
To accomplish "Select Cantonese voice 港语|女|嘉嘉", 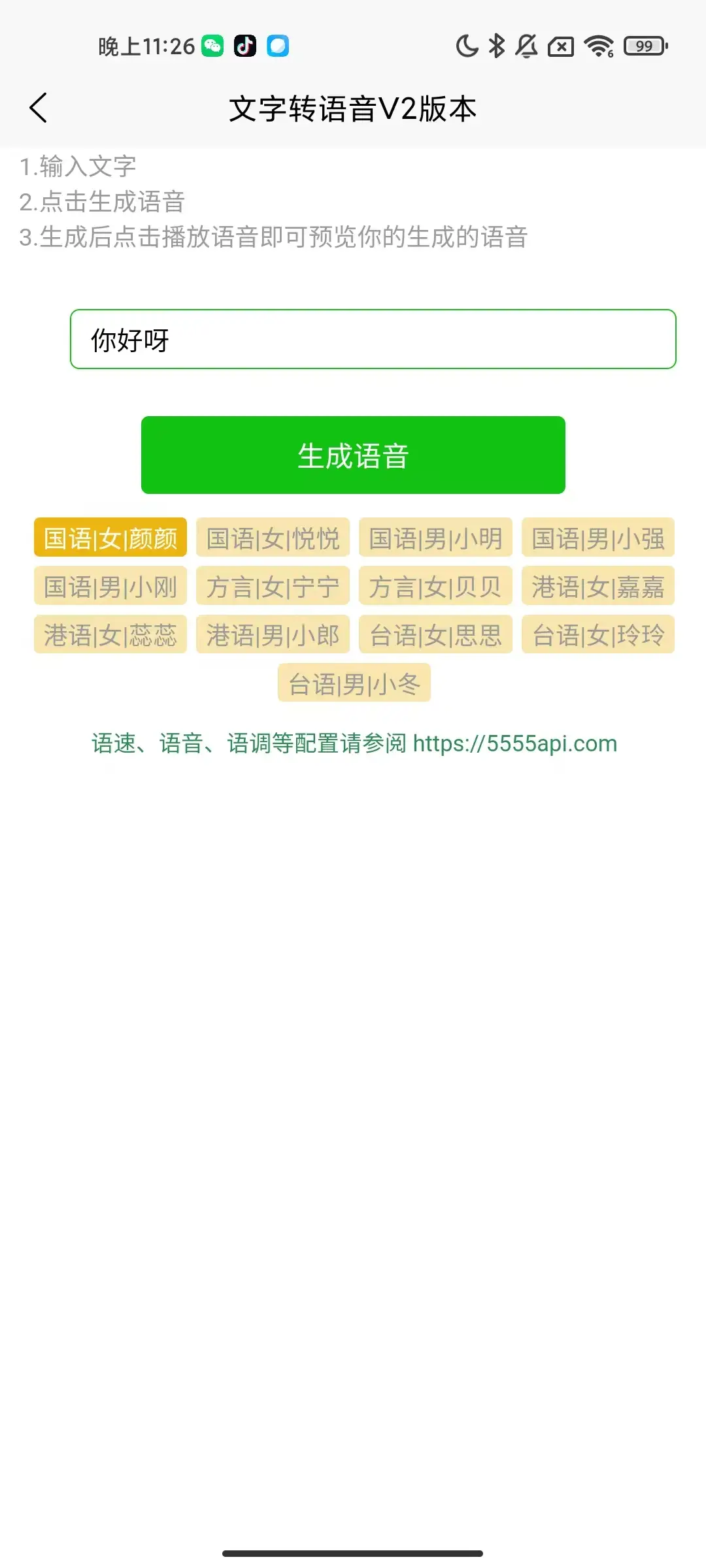I will 597,586.
